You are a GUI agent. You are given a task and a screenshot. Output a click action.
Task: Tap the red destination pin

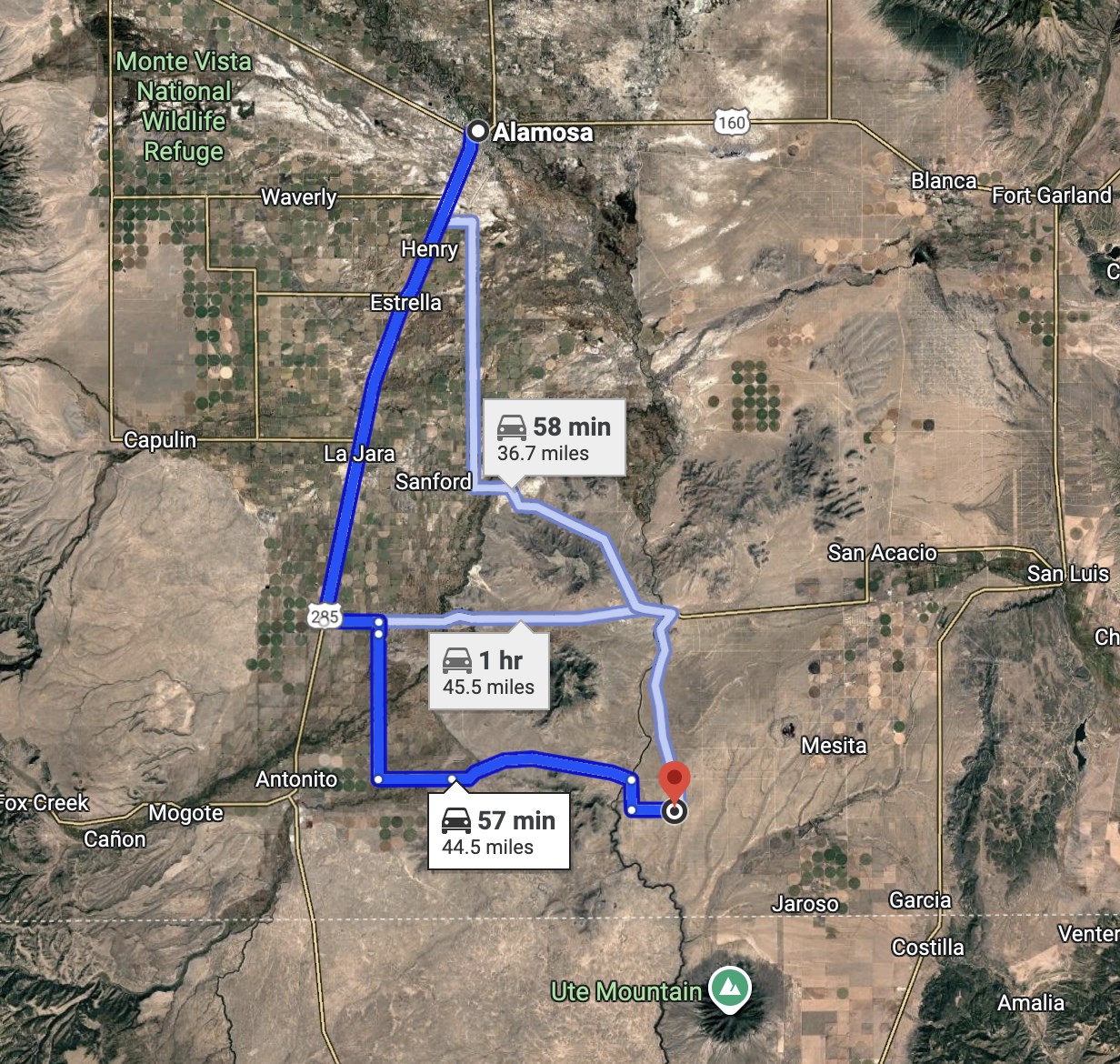click(674, 783)
